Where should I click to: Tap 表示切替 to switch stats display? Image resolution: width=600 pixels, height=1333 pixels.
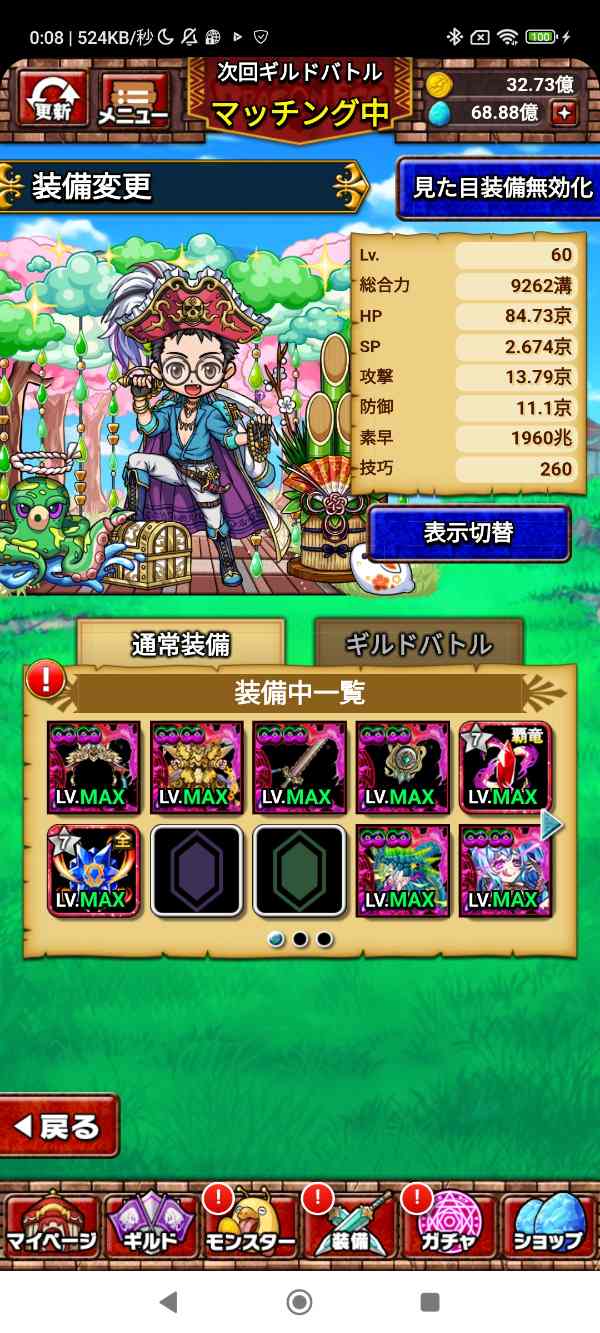pyautogui.click(x=469, y=533)
